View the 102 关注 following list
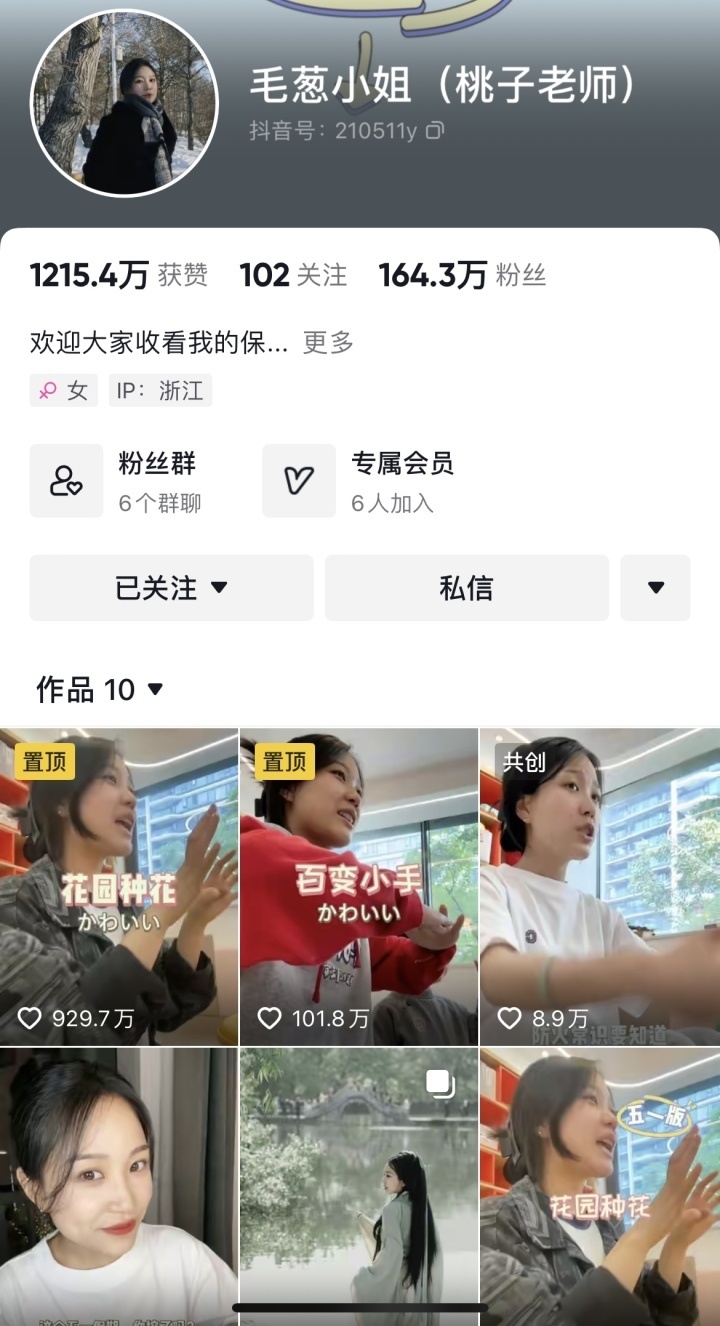 tap(293, 275)
